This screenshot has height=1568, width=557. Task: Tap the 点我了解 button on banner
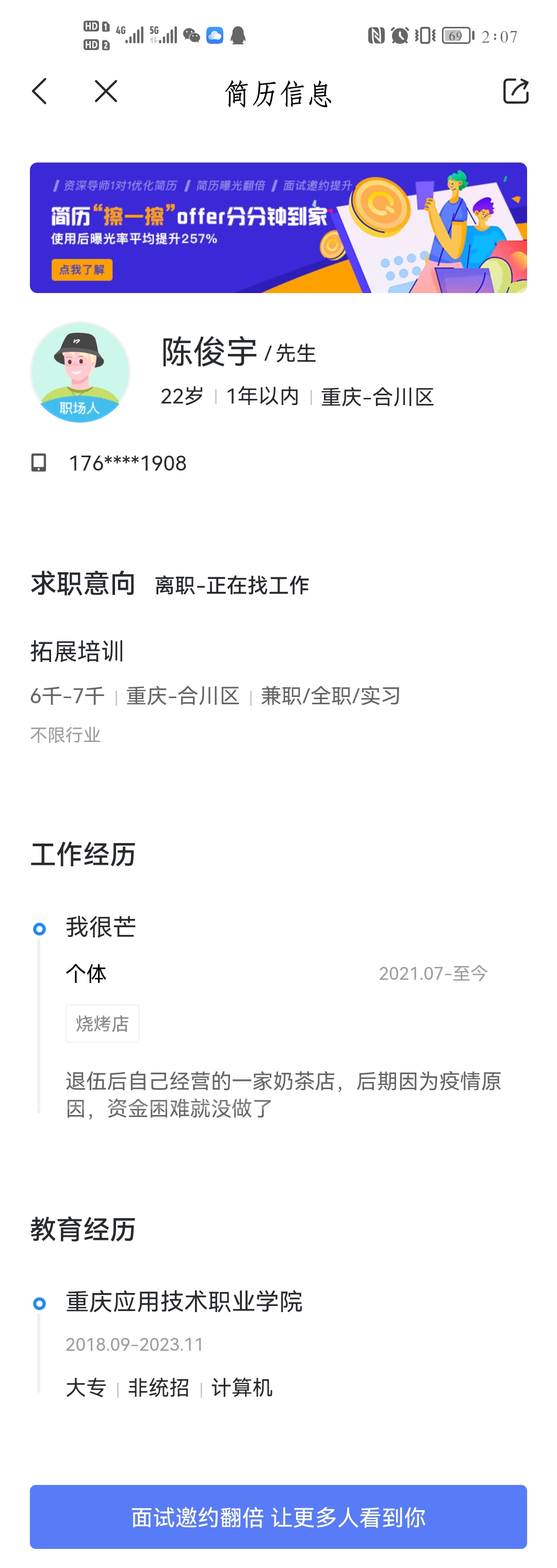82,270
